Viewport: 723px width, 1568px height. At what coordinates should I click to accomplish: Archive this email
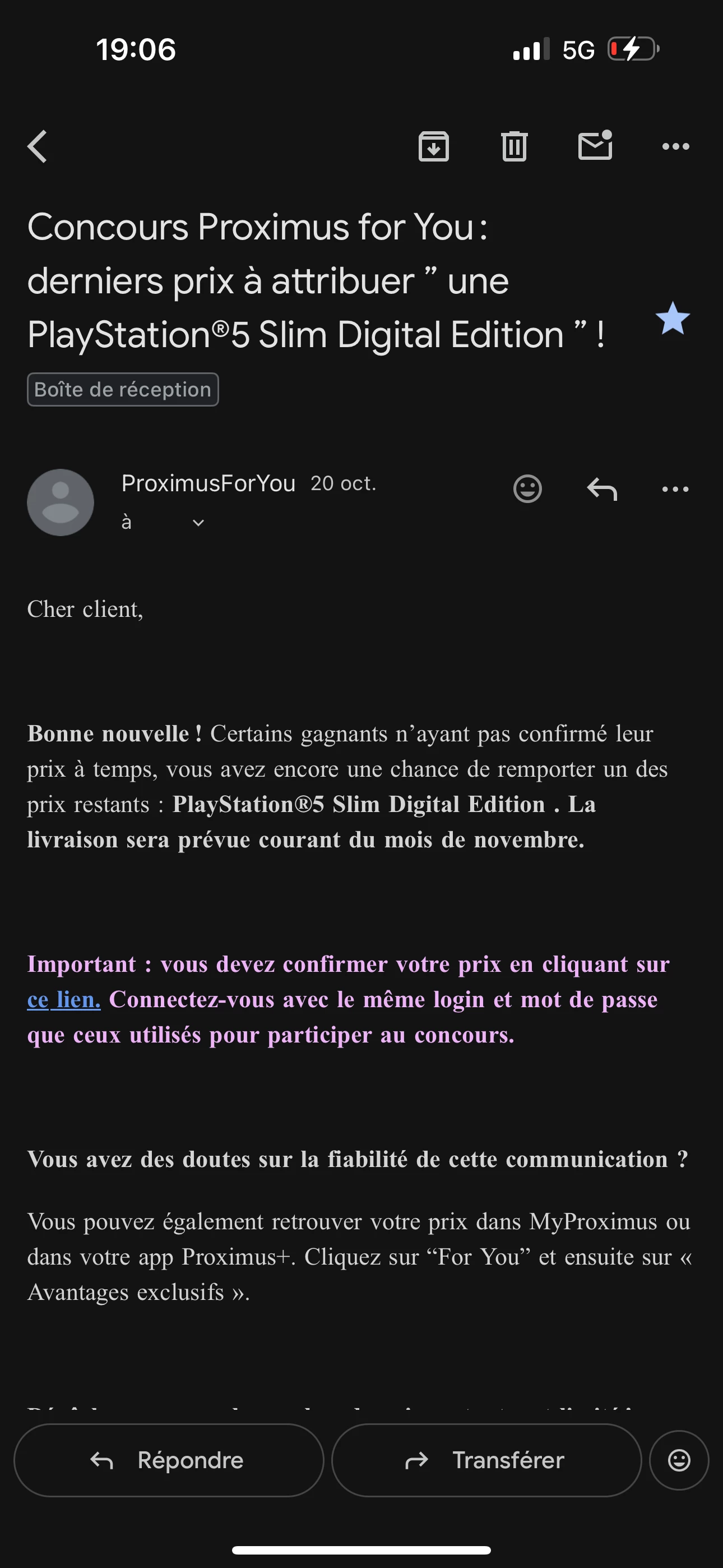(433, 147)
